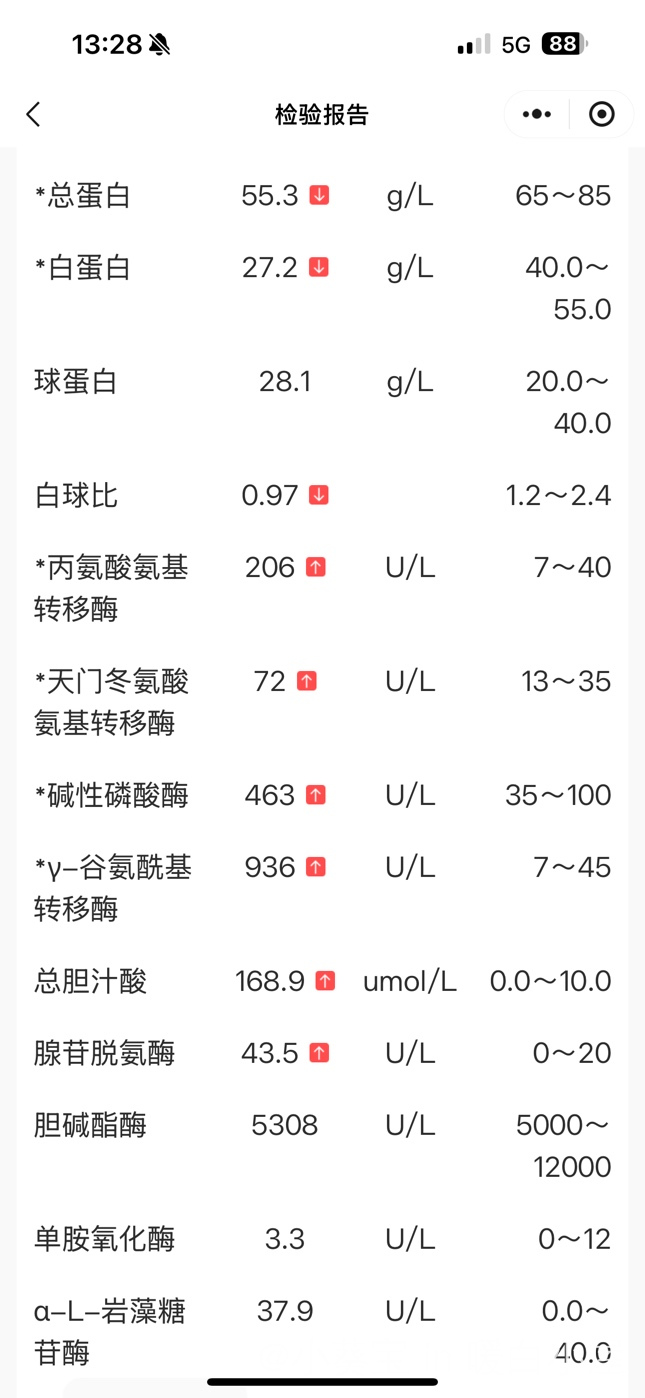Open the mini program's three-dot menu
The image size is (645, 1398).
coord(537,114)
